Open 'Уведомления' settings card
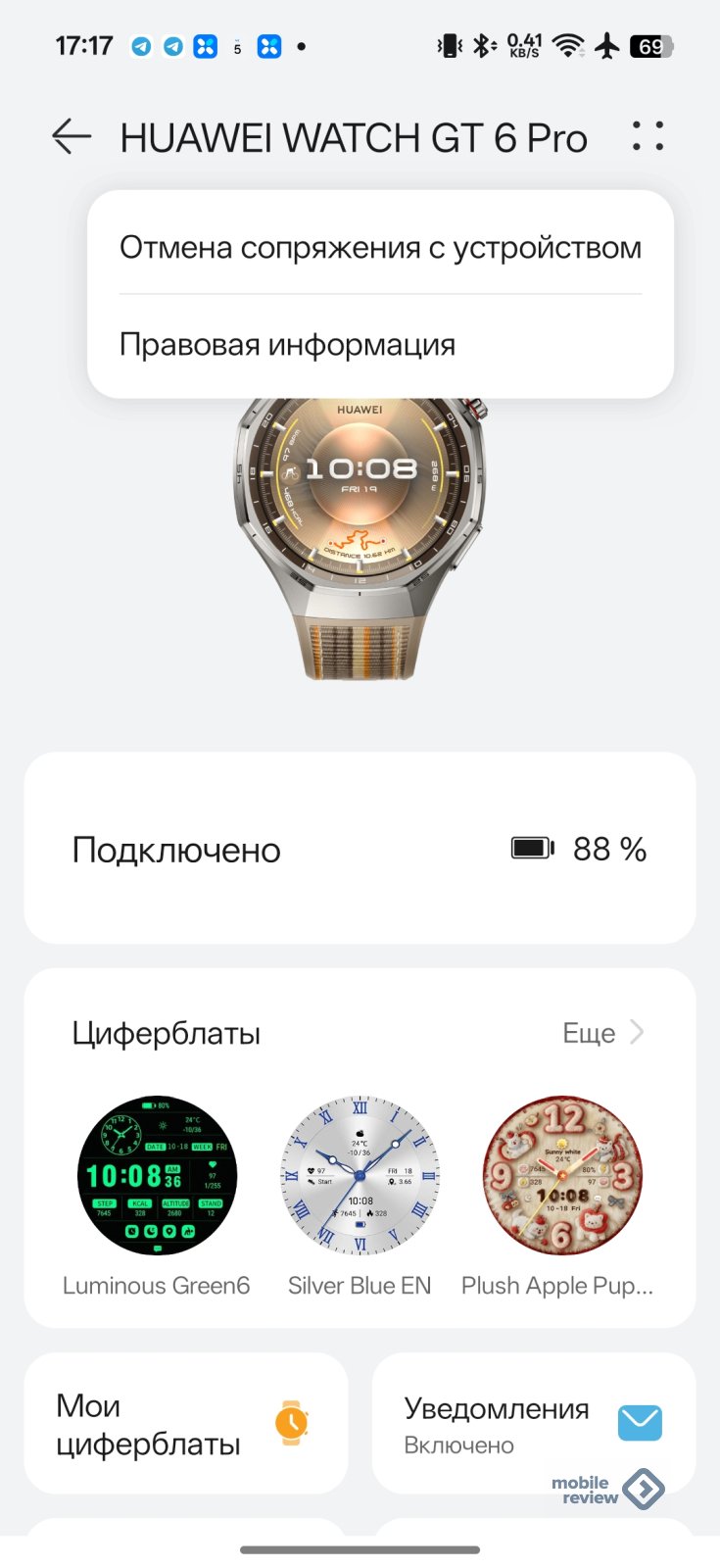 pyautogui.click(x=533, y=1424)
